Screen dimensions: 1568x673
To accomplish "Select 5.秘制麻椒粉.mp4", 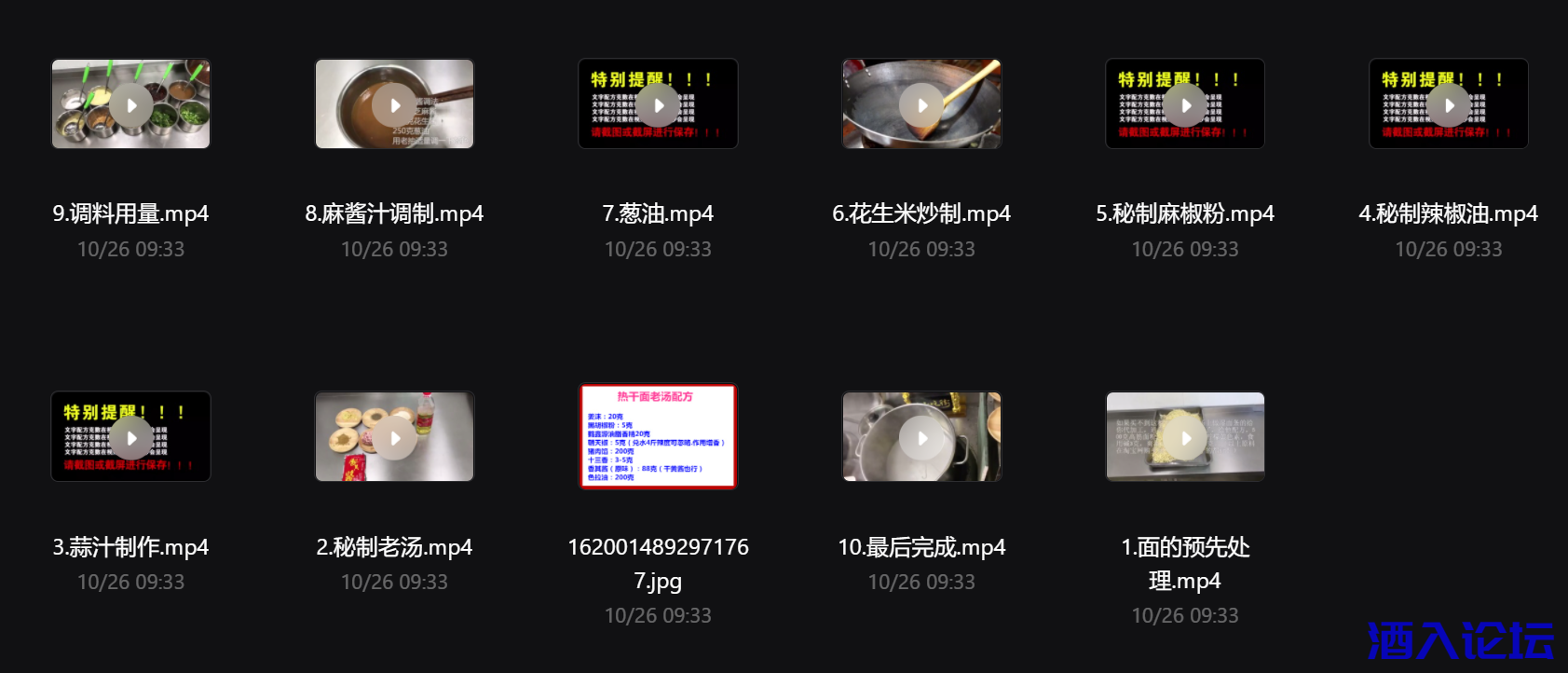I will [1185, 105].
